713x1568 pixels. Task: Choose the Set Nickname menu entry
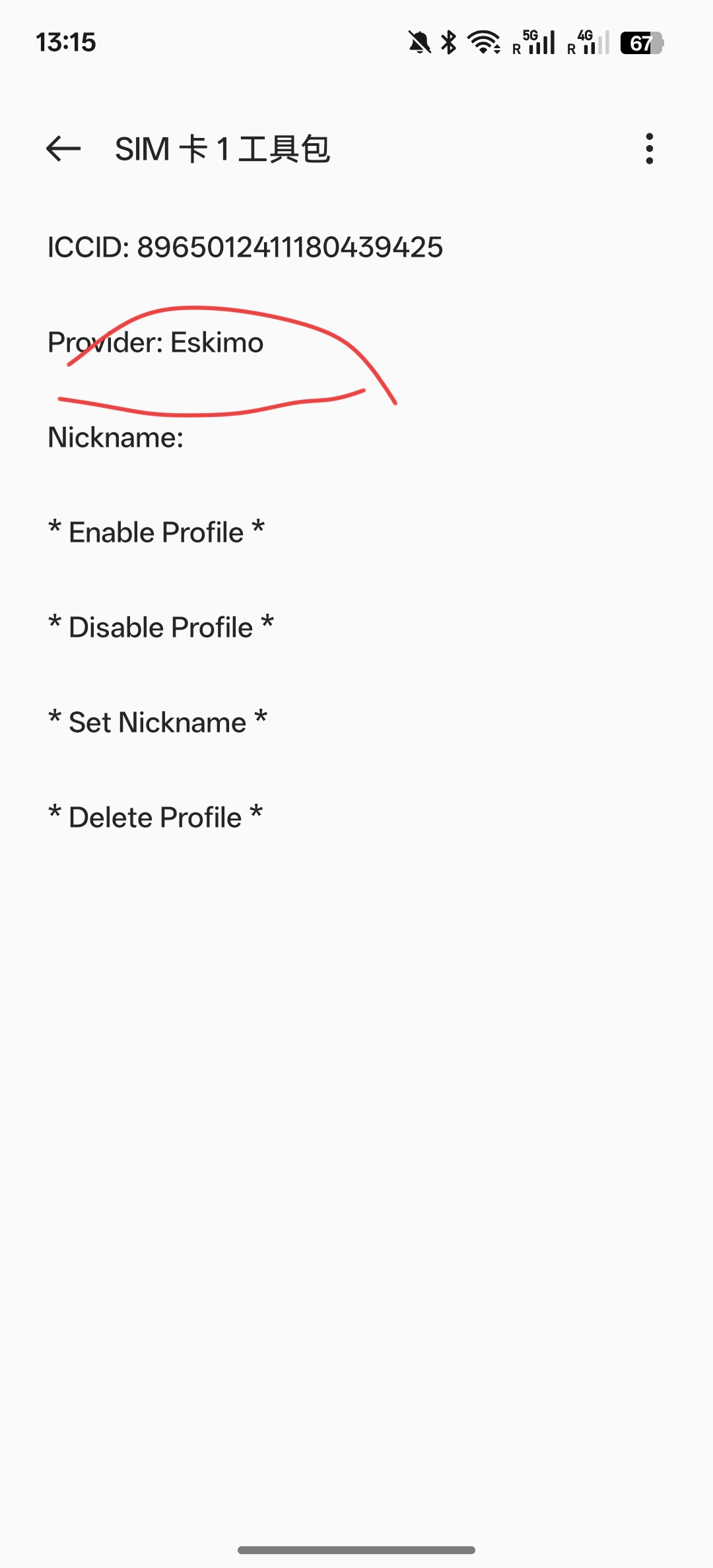pos(158,721)
